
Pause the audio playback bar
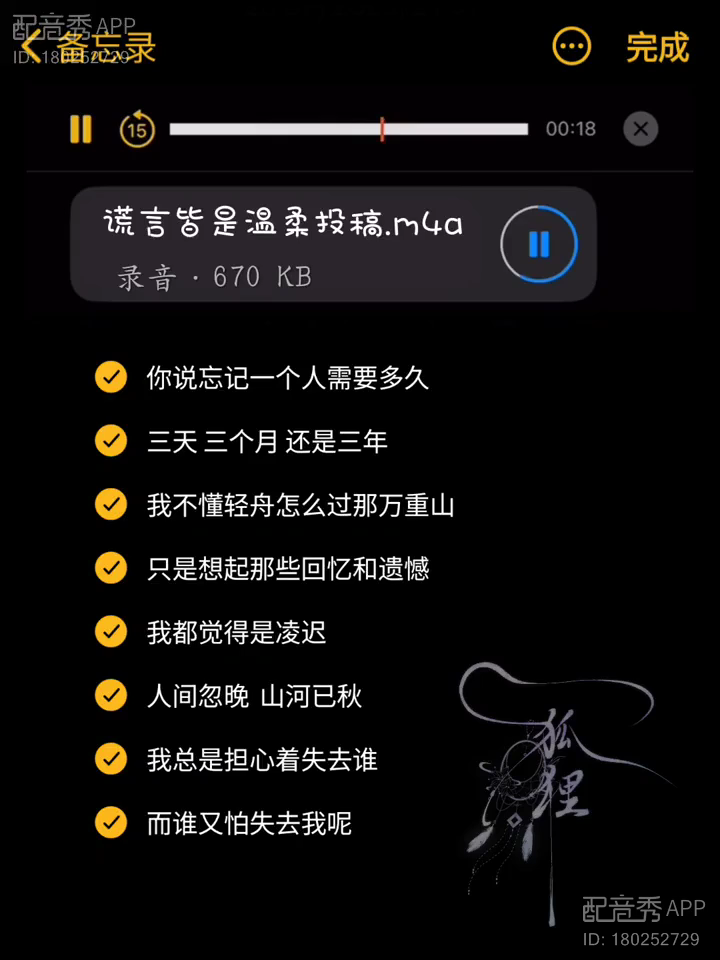point(81,129)
